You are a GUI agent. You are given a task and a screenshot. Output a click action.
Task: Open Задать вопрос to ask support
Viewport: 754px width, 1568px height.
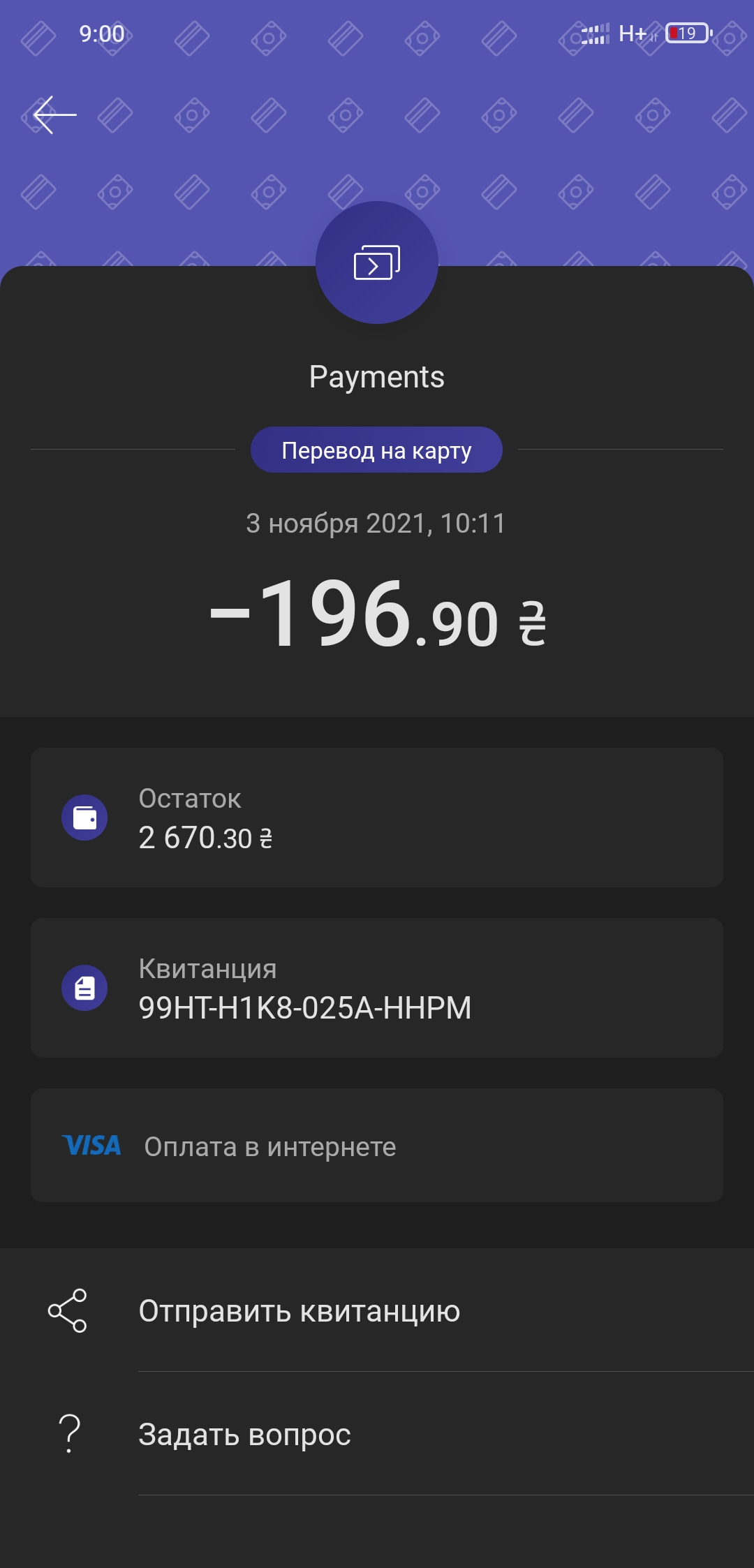tap(377, 1434)
